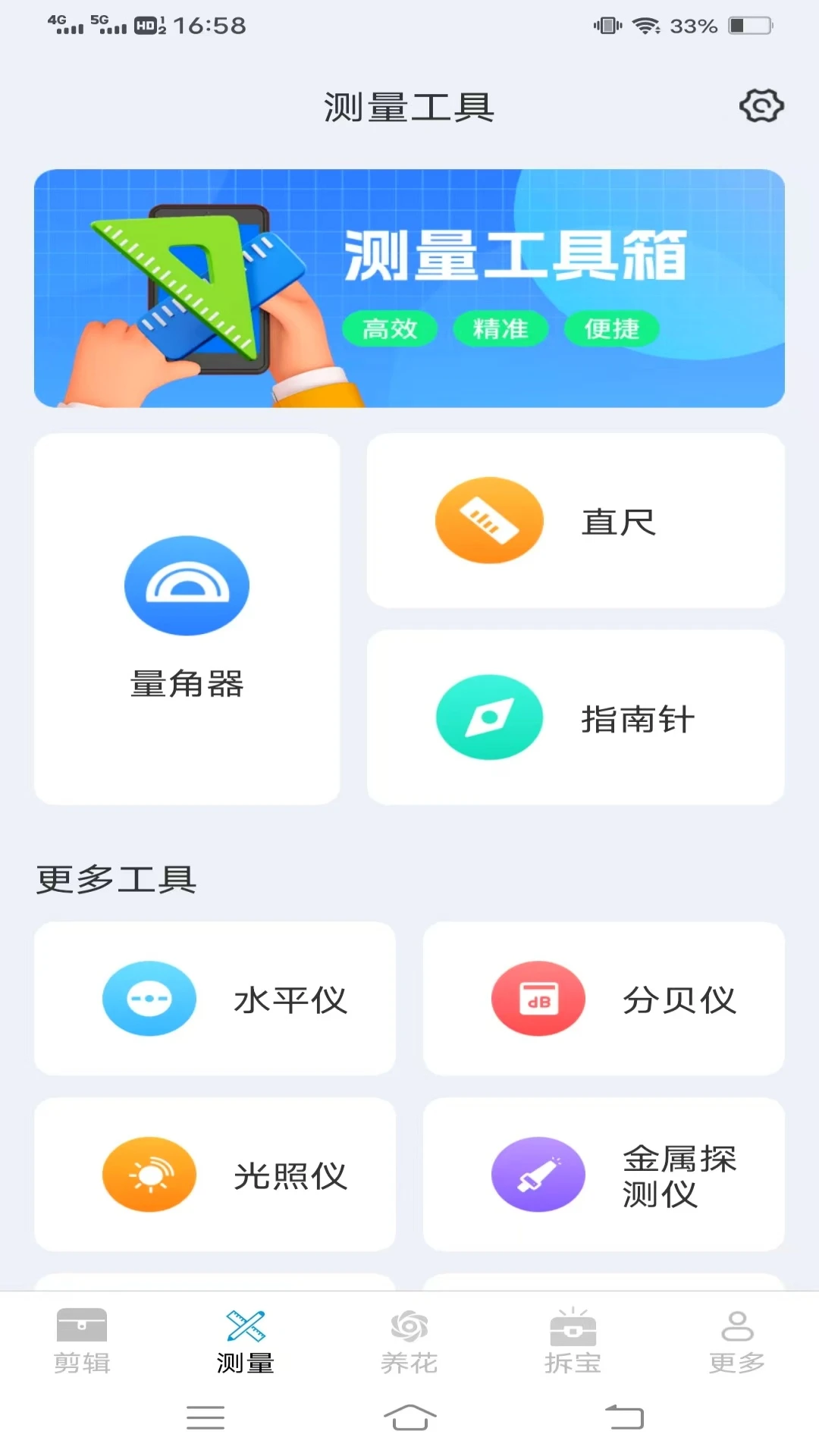Viewport: 819px width, 1456px height.
Task: Tap the protractor blue circle icon
Action: tap(187, 585)
